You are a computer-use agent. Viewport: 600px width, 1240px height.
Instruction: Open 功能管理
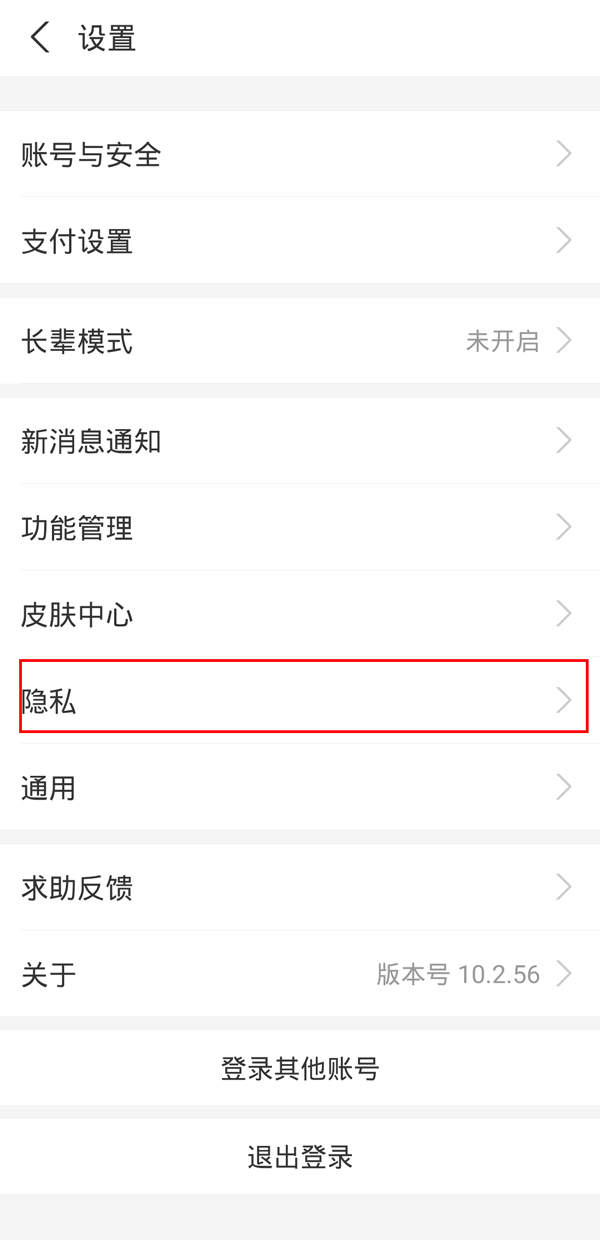click(300, 527)
